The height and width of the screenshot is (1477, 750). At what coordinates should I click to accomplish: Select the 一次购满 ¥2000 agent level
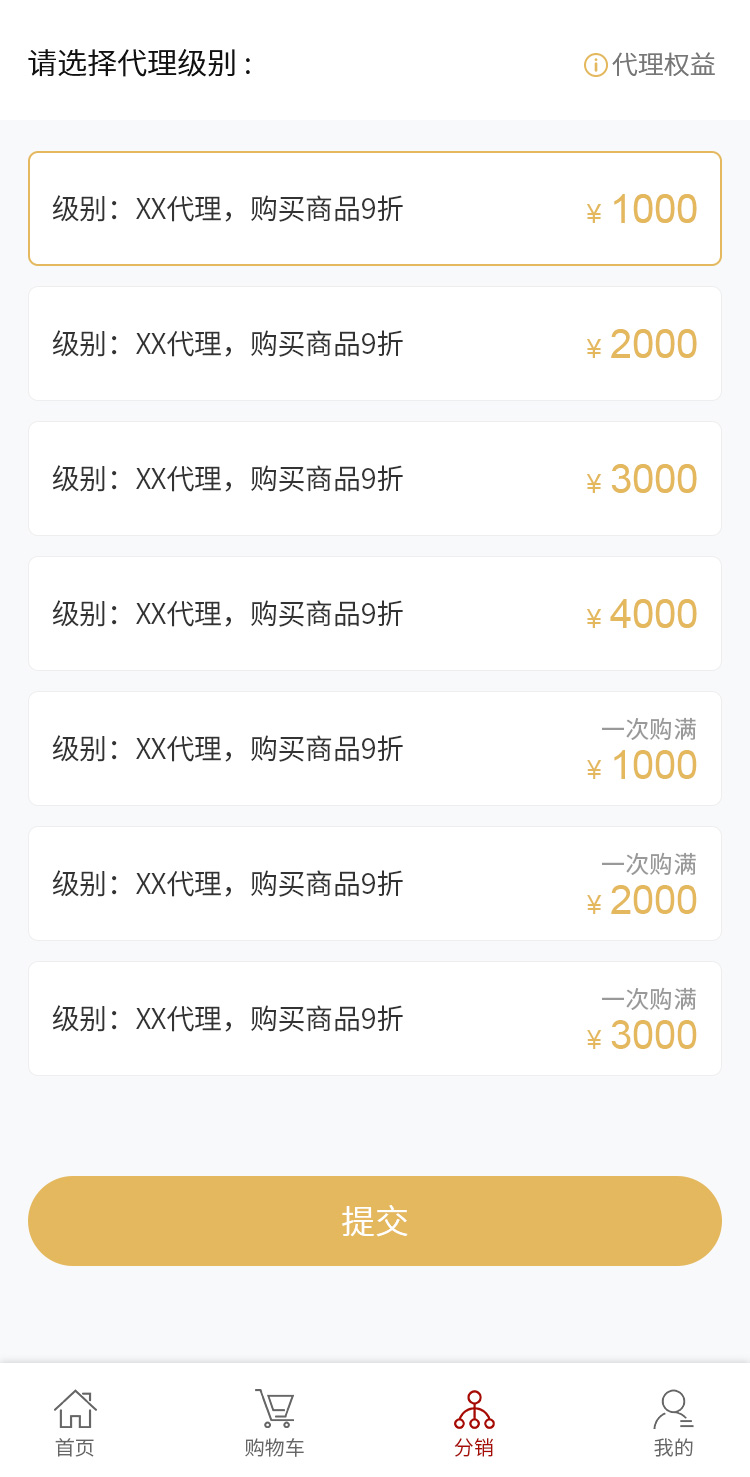[x=375, y=884]
